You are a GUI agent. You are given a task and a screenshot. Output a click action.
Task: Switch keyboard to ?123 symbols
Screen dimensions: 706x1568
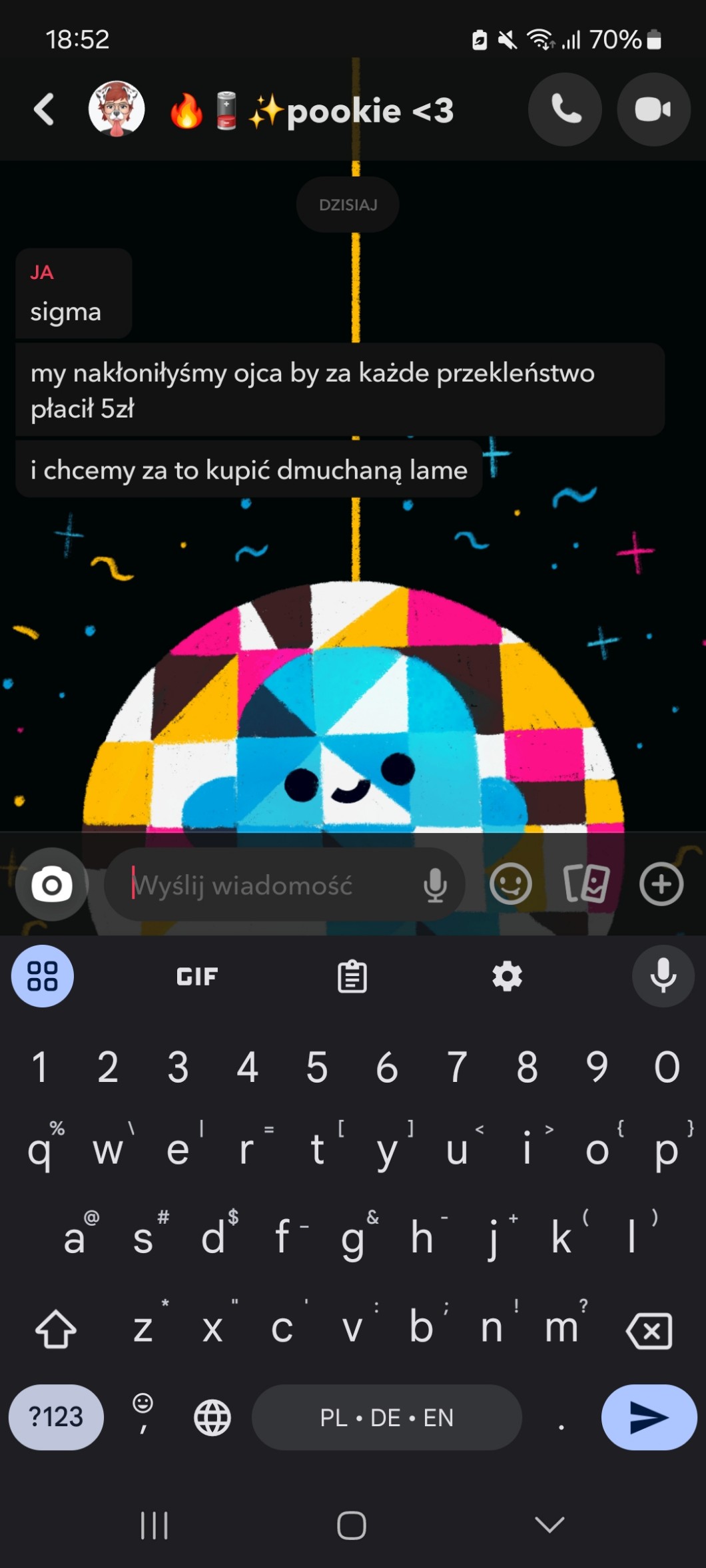point(56,1418)
